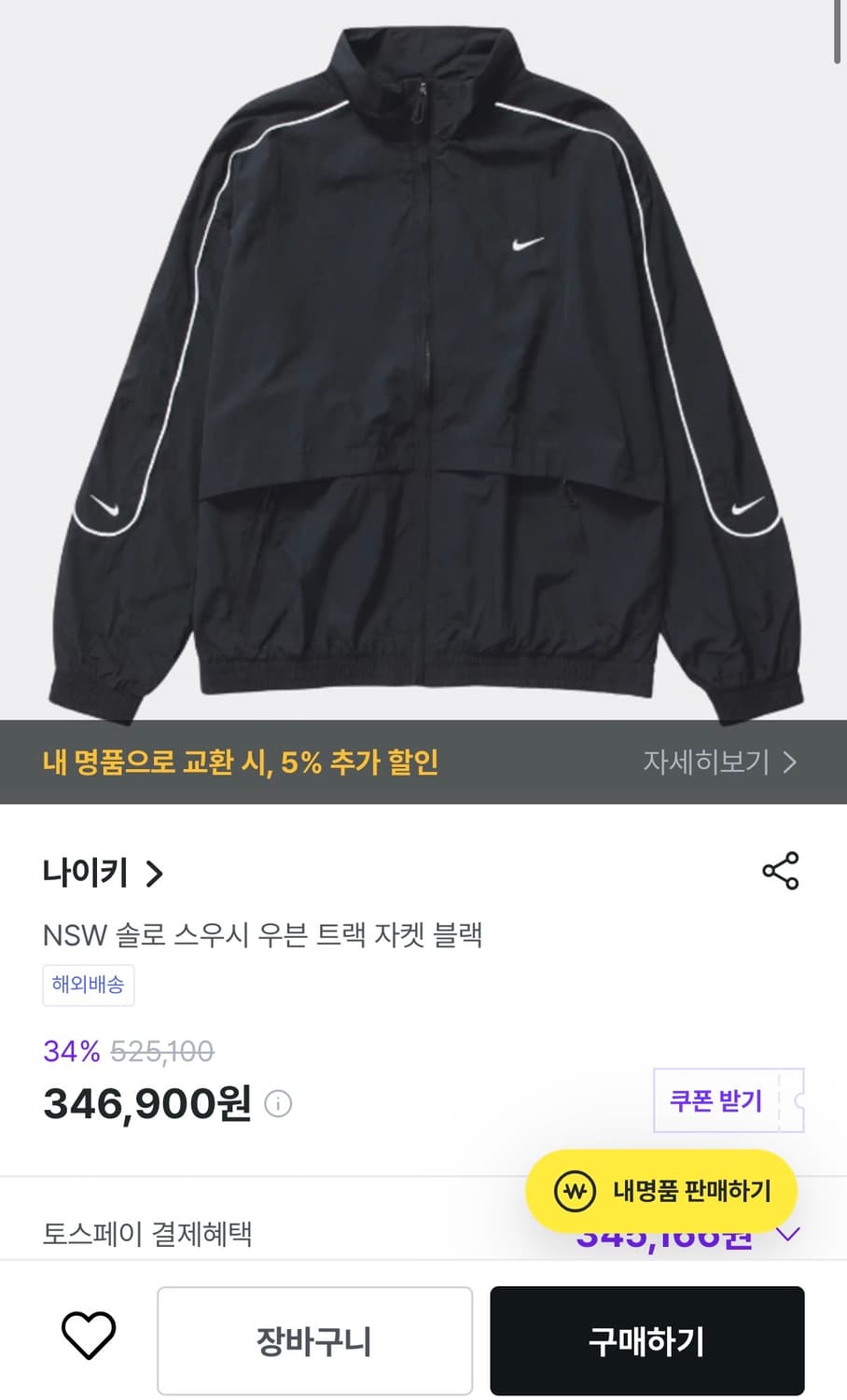Add the jacket to 장바구니 cart
The width and height of the screenshot is (847, 1400).
point(315,1338)
